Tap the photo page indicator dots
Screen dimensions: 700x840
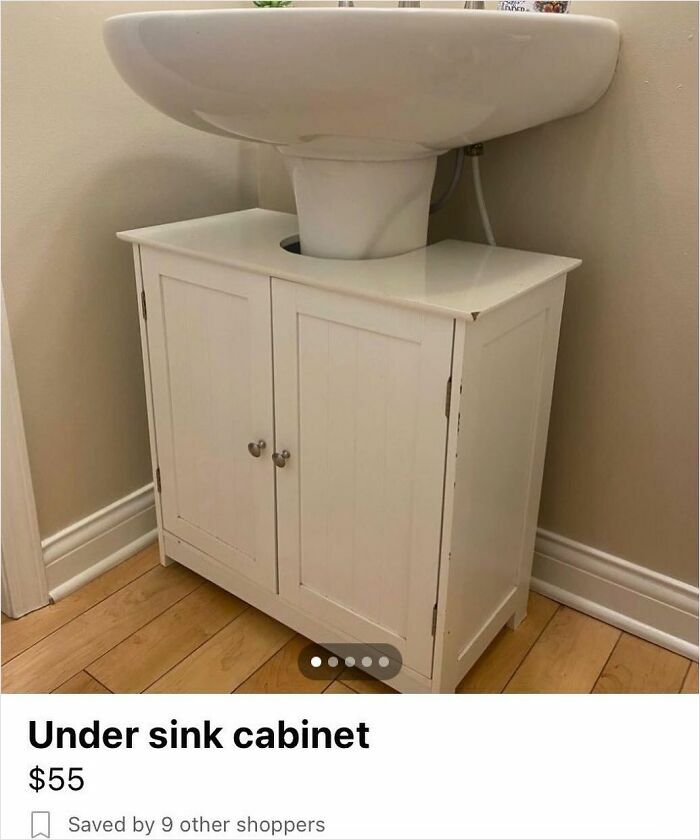350,662
